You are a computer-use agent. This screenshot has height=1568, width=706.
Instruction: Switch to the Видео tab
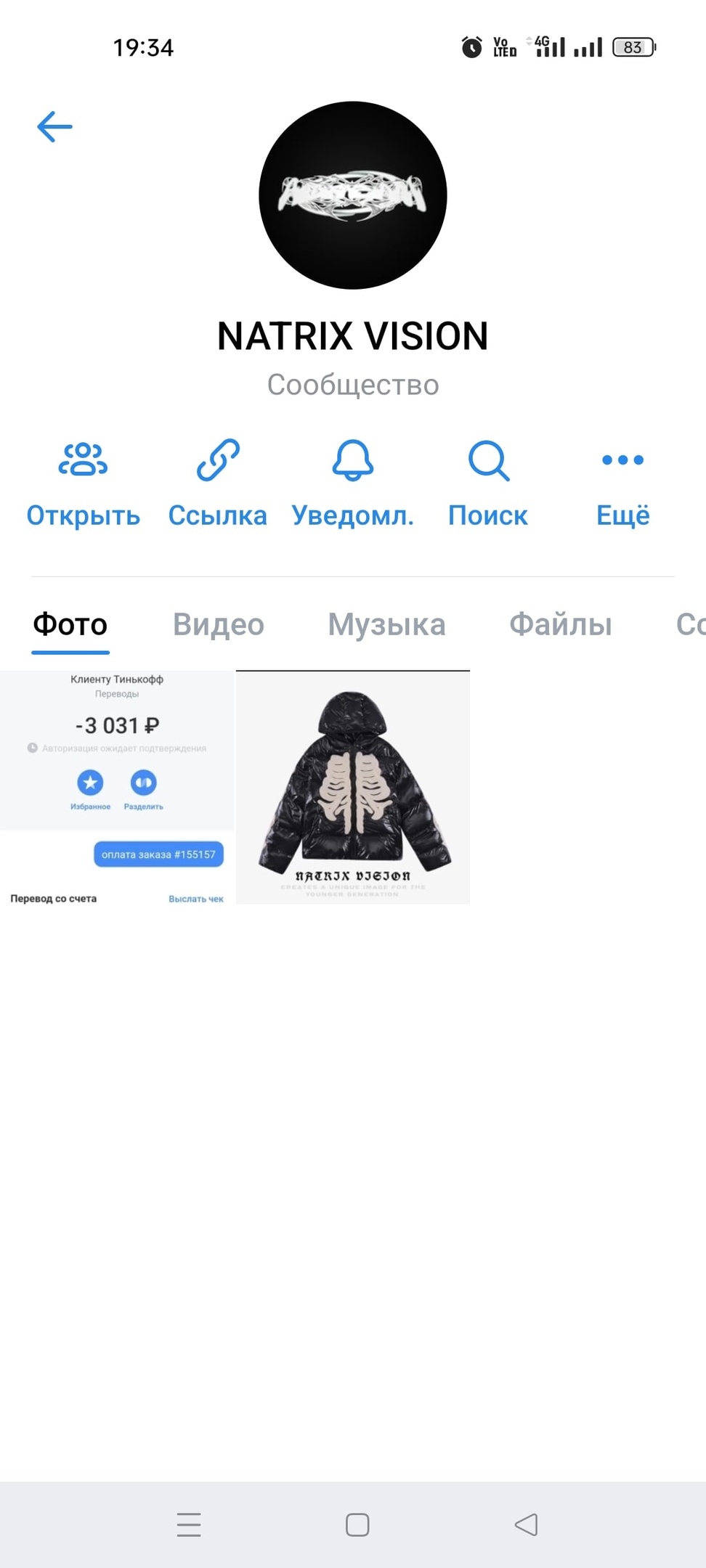218,624
